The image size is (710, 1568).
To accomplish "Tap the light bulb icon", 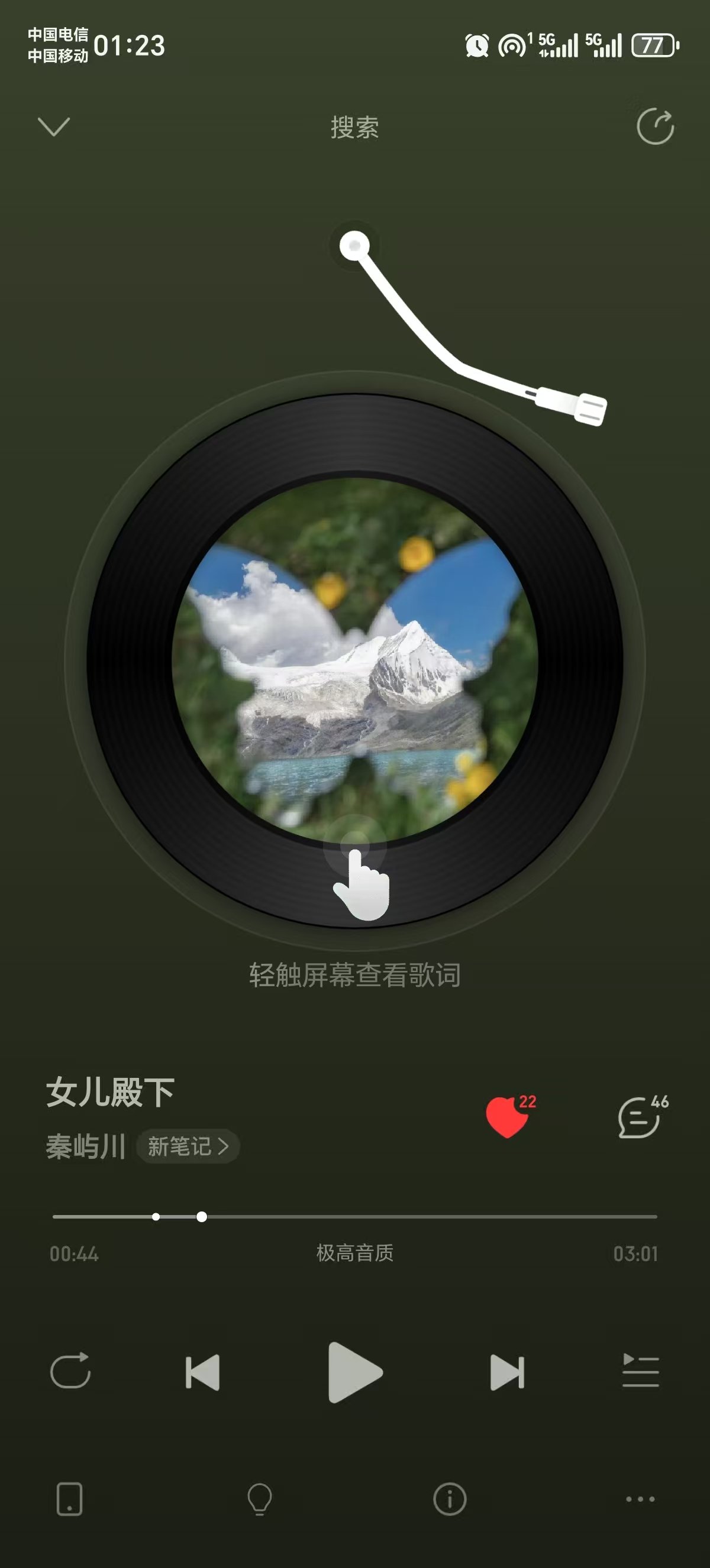I will point(259,1499).
